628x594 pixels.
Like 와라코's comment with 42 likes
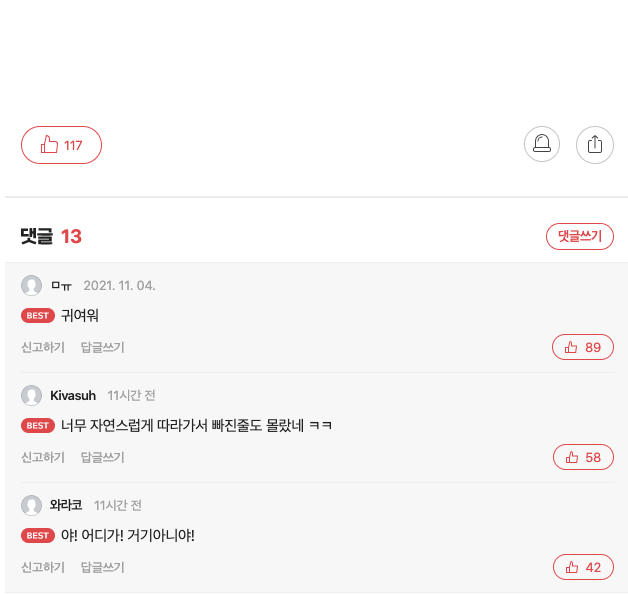coord(582,567)
